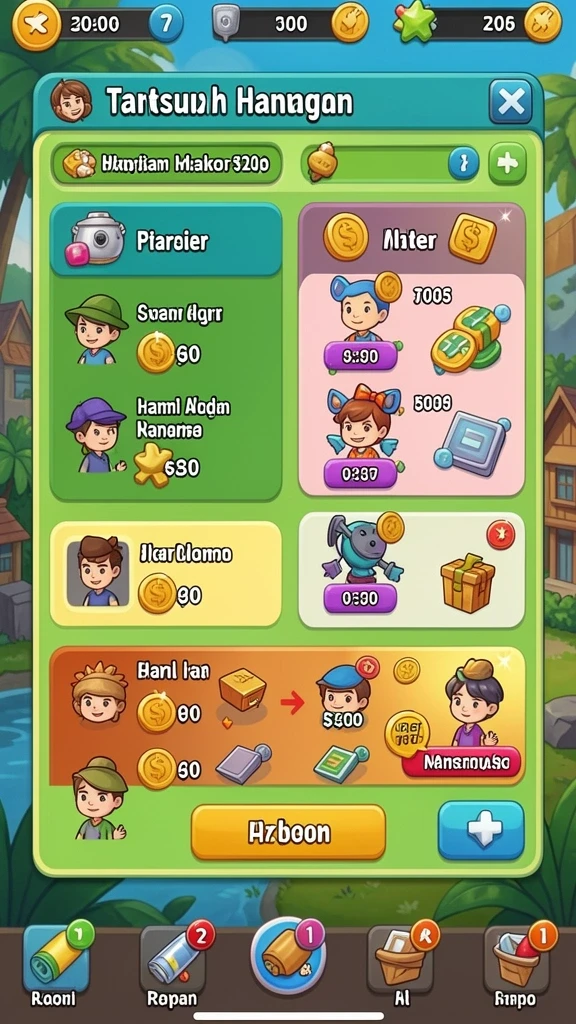Open the center bottom navigation item

pyautogui.click(x=288, y=957)
